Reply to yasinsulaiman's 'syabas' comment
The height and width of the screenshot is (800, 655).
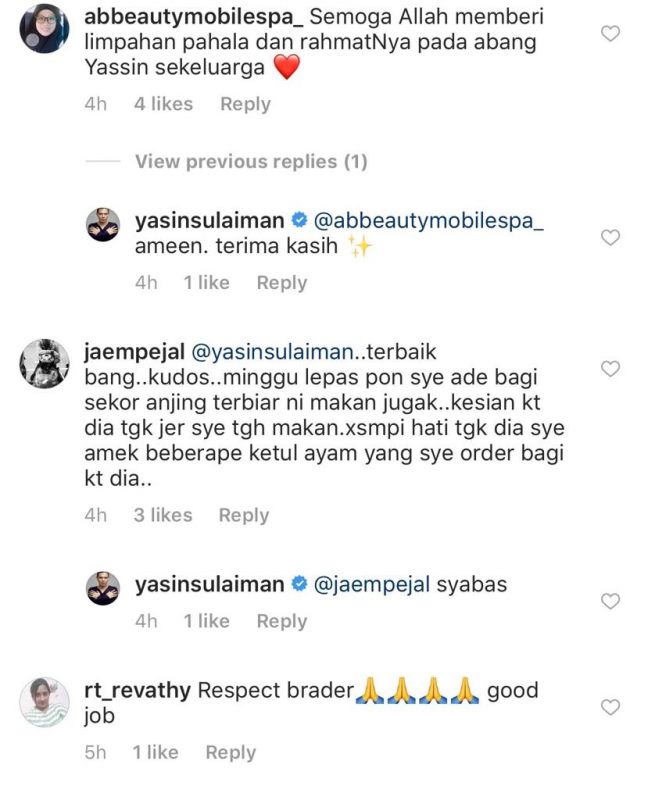click(281, 621)
